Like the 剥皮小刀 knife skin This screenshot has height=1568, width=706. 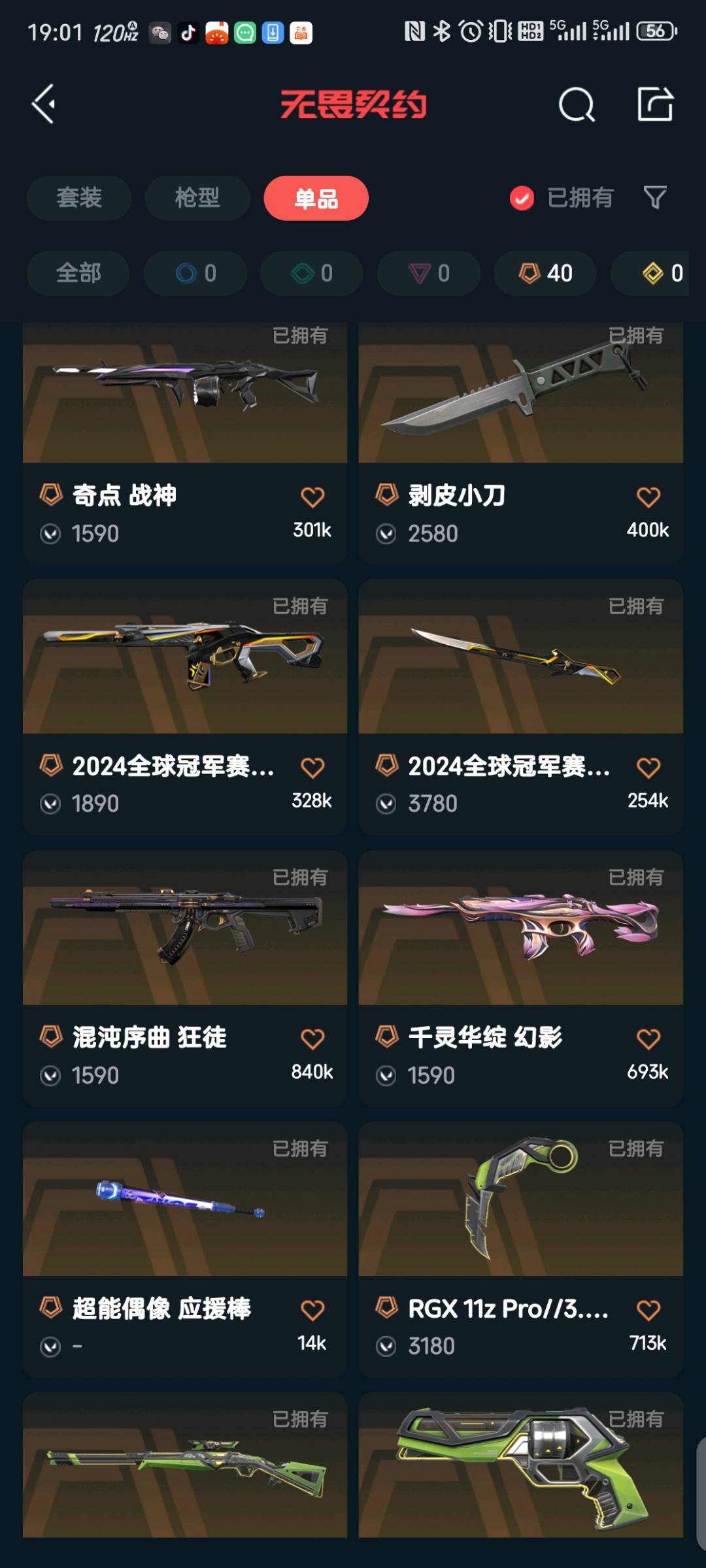pos(648,498)
